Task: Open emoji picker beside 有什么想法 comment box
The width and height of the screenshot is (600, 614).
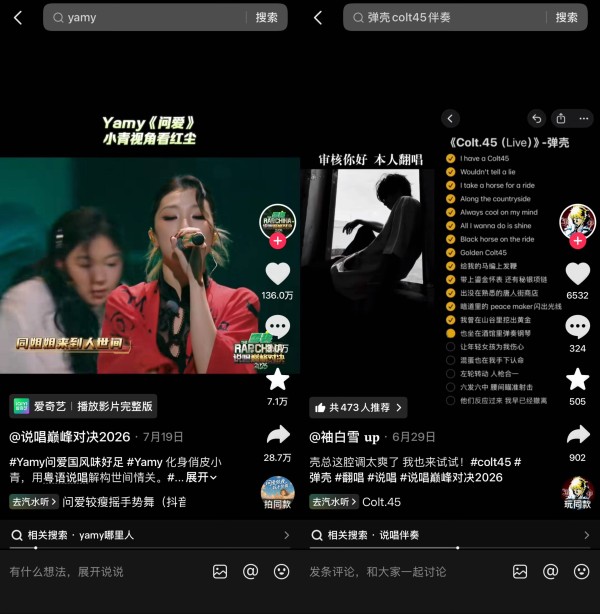Action: 281,572
